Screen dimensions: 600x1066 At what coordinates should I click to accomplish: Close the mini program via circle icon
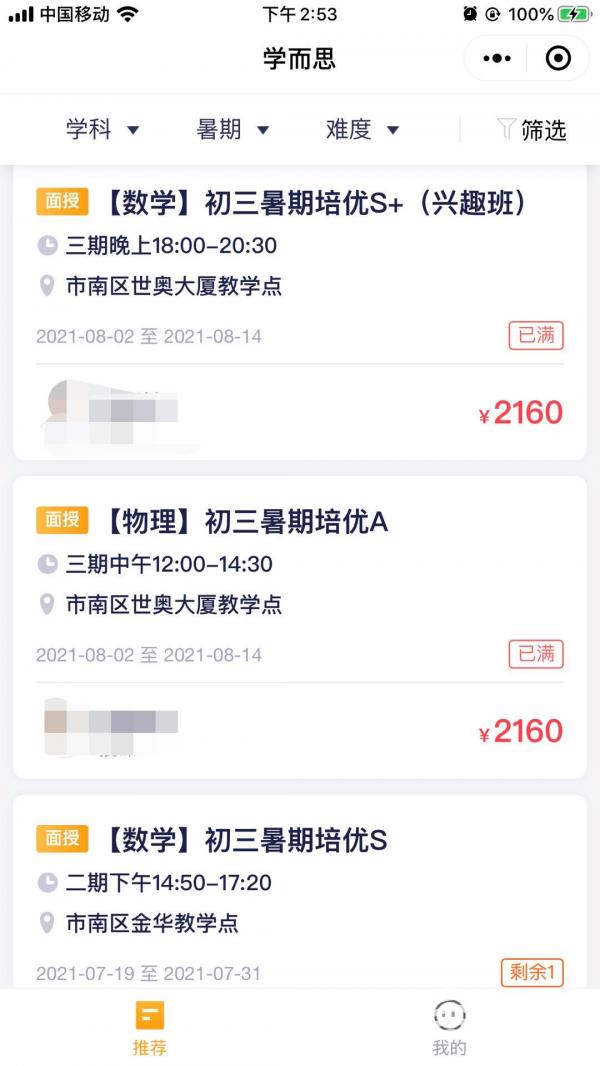(x=558, y=59)
